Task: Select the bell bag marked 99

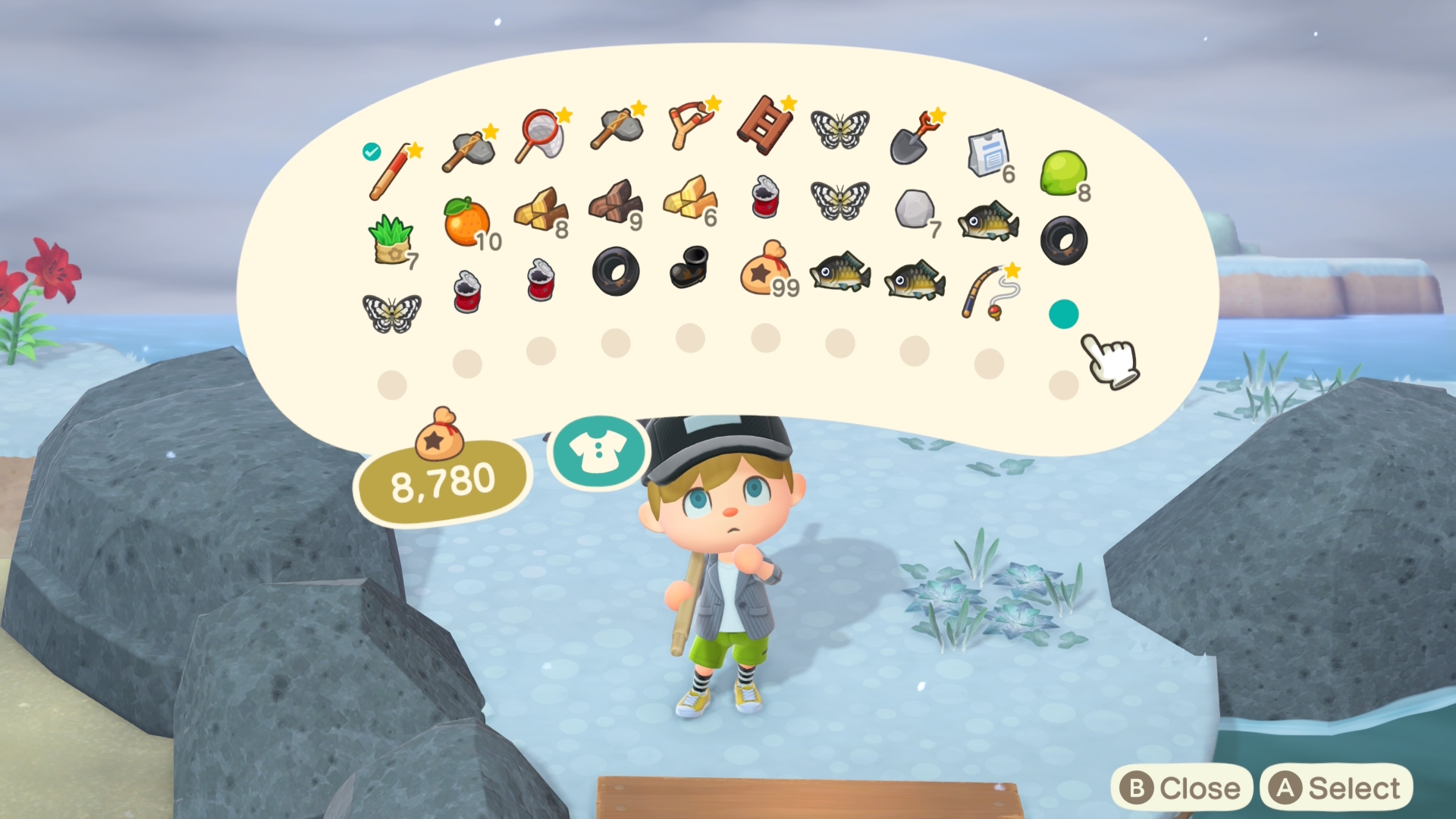Action: [x=766, y=268]
